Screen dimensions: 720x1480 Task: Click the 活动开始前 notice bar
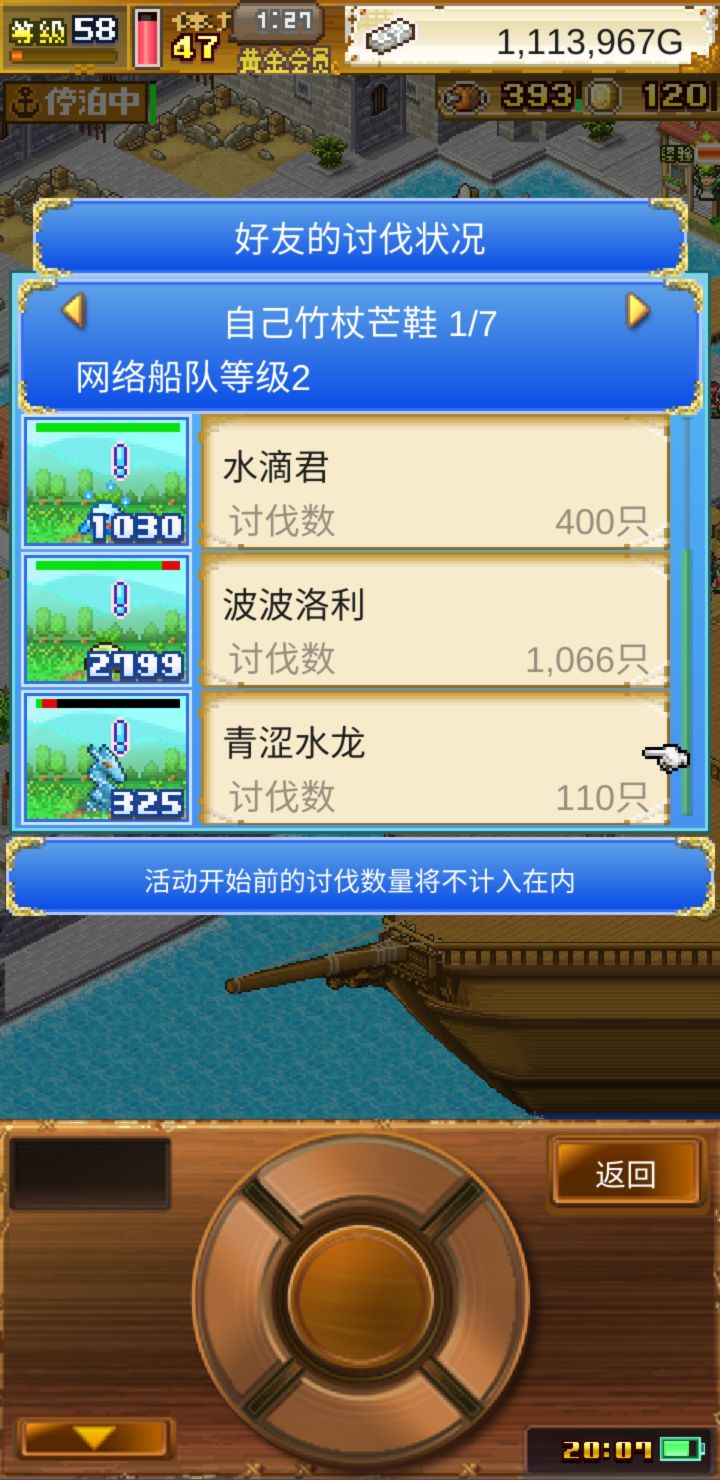click(x=360, y=878)
